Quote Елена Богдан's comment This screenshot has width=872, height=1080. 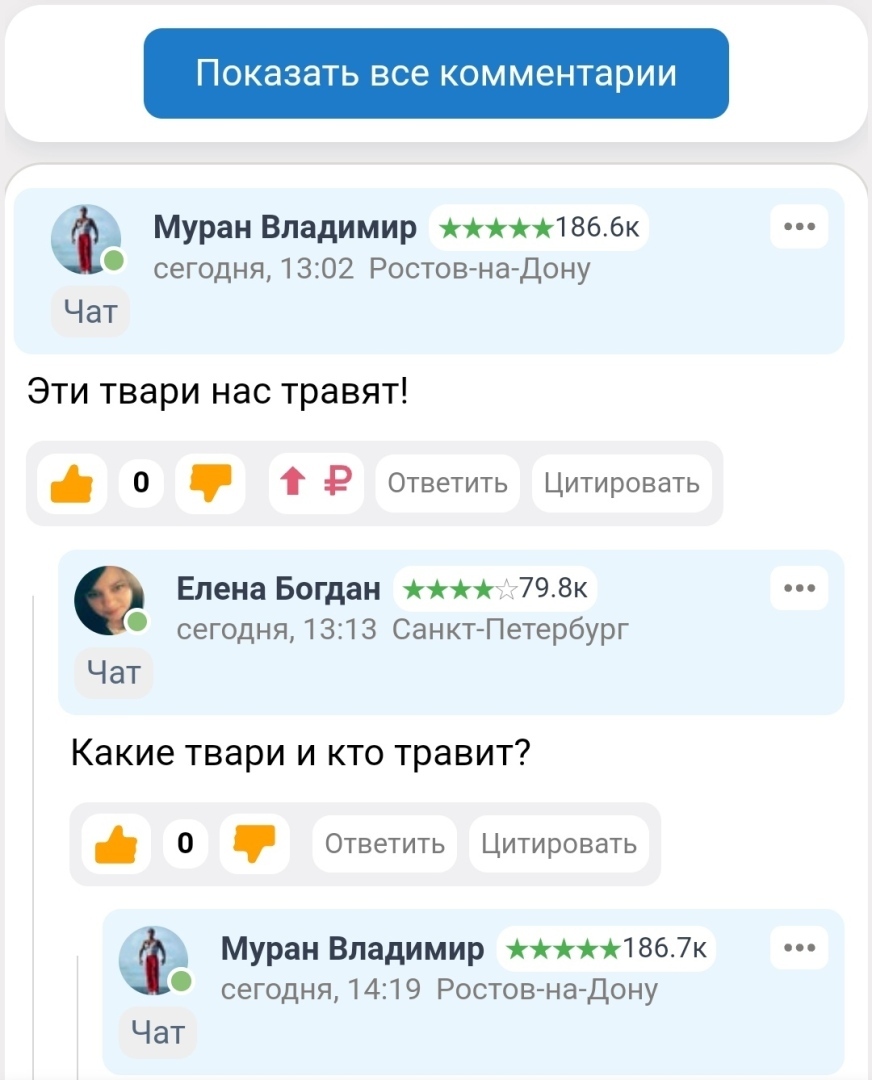pyautogui.click(x=558, y=844)
